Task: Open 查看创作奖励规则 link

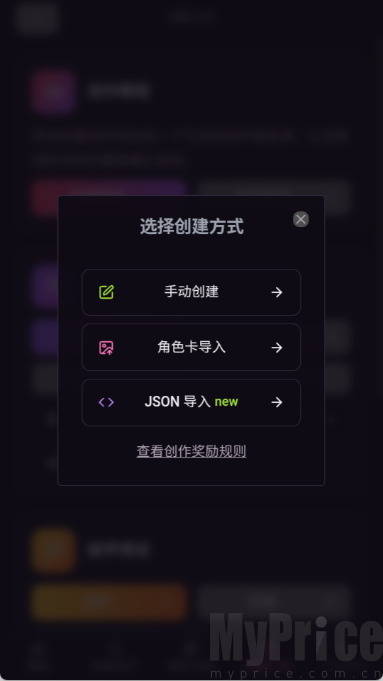Action: click(191, 451)
